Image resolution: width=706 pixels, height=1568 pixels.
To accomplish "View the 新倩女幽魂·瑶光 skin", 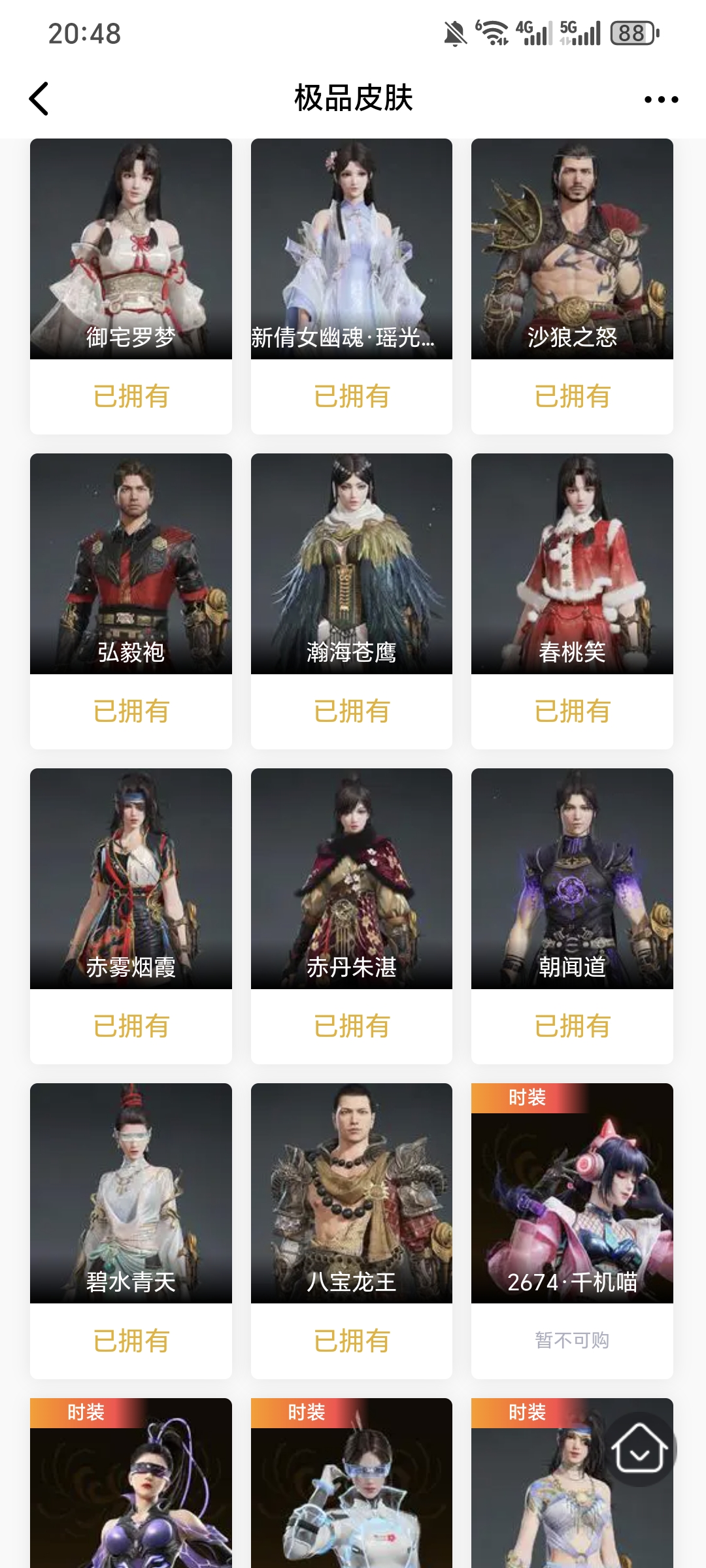I will [352, 249].
